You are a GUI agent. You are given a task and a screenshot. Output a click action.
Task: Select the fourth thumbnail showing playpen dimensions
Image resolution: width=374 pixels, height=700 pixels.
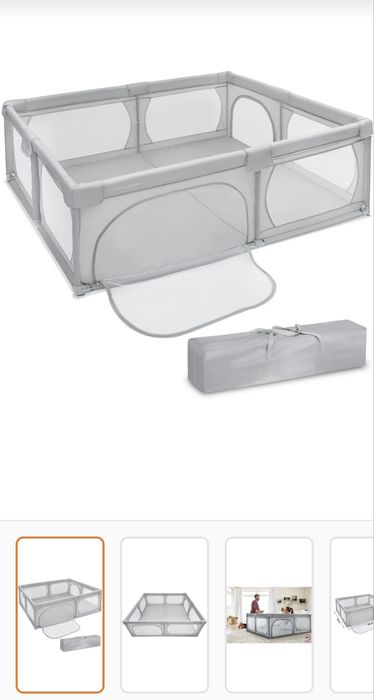tap(352, 615)
